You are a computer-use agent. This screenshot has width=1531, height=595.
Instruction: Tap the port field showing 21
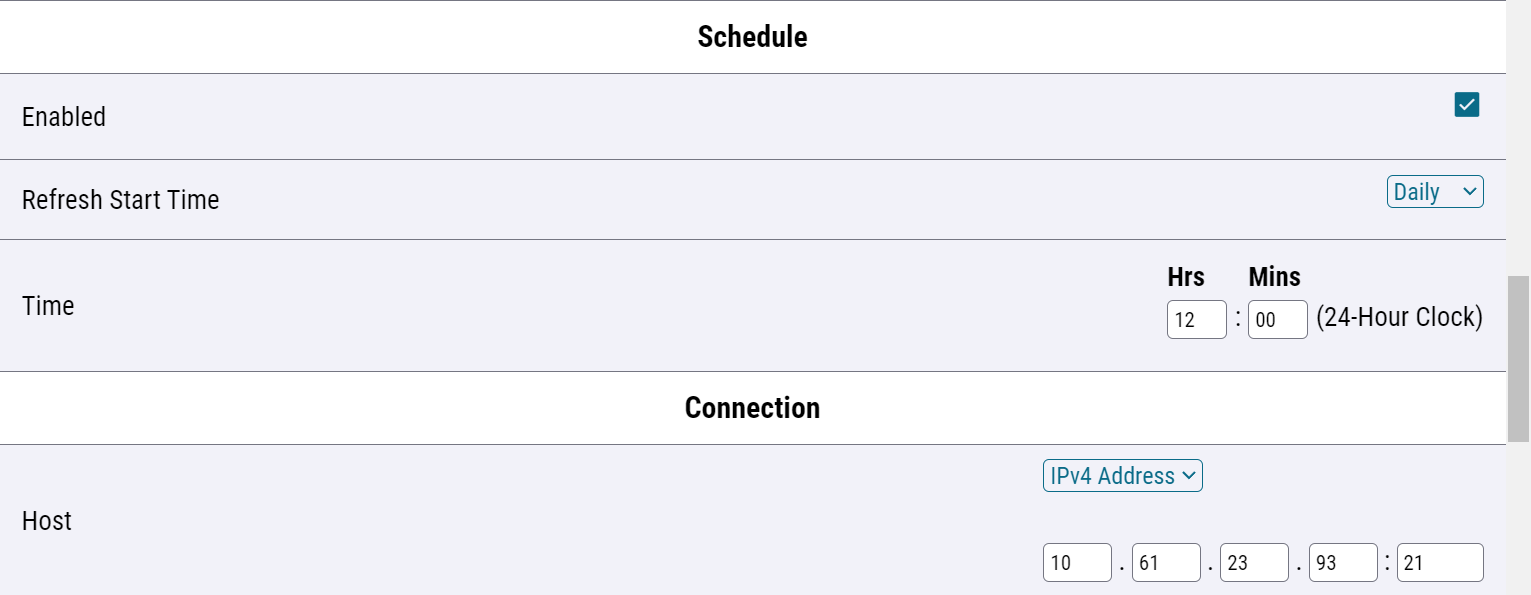(1440, 563)
